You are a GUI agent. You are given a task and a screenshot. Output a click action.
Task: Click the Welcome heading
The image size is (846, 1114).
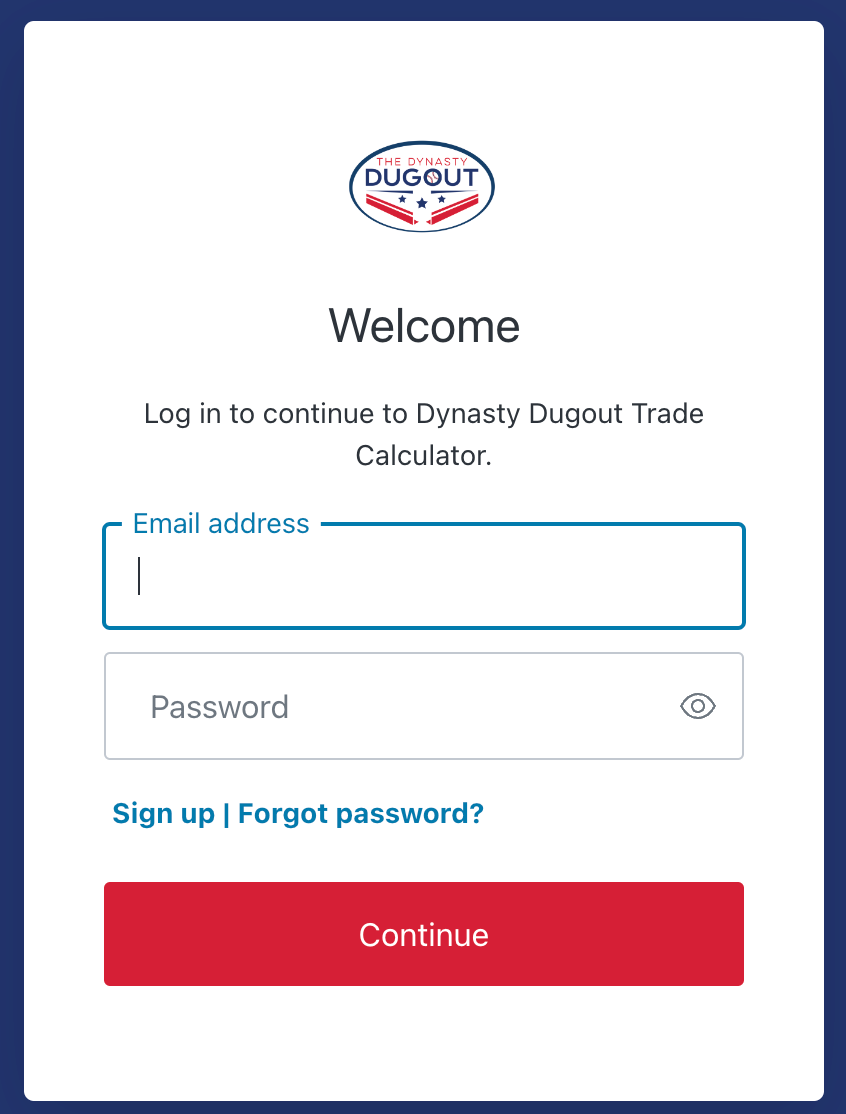tap(423, 326)
